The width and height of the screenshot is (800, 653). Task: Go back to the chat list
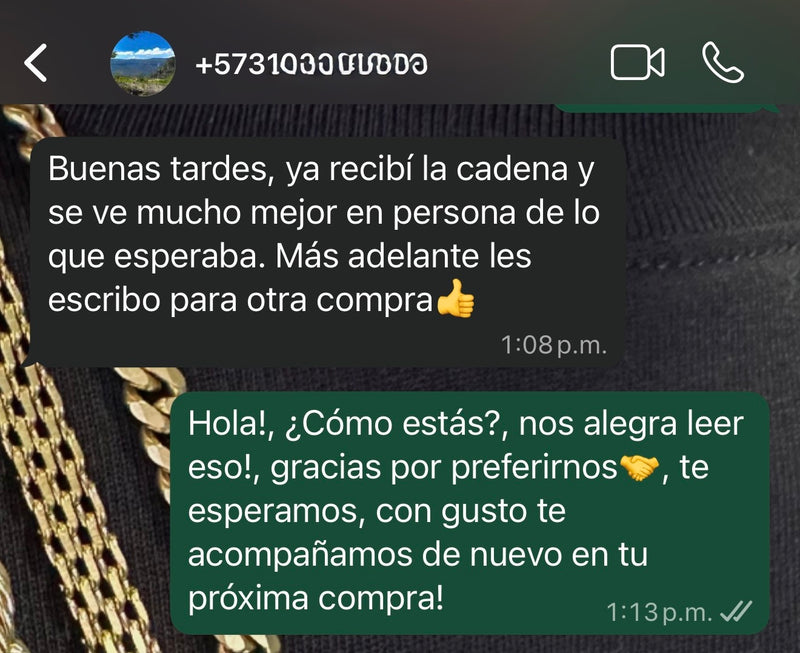click(x=36, y=64)
